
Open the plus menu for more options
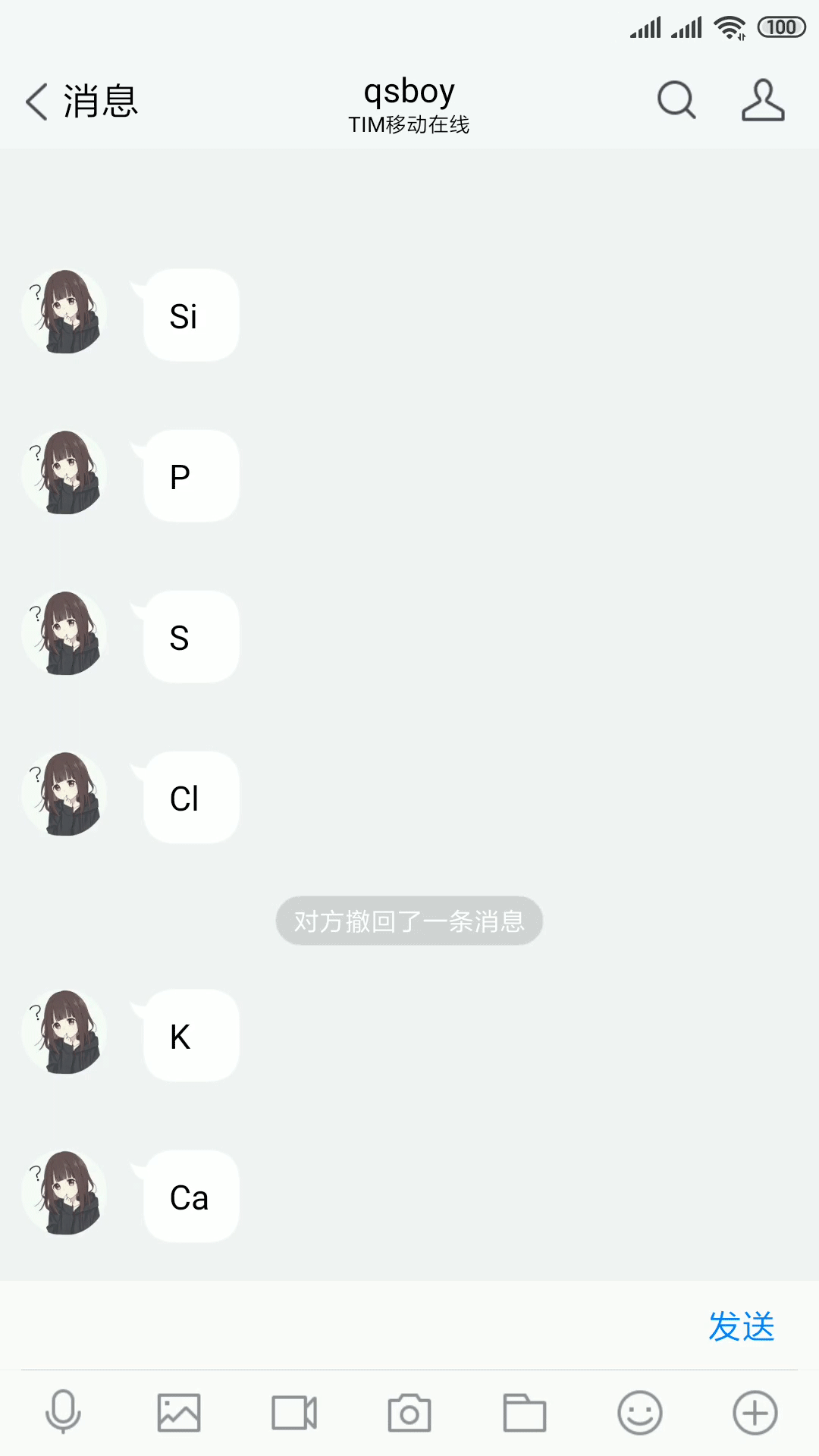coord(755,1413)
